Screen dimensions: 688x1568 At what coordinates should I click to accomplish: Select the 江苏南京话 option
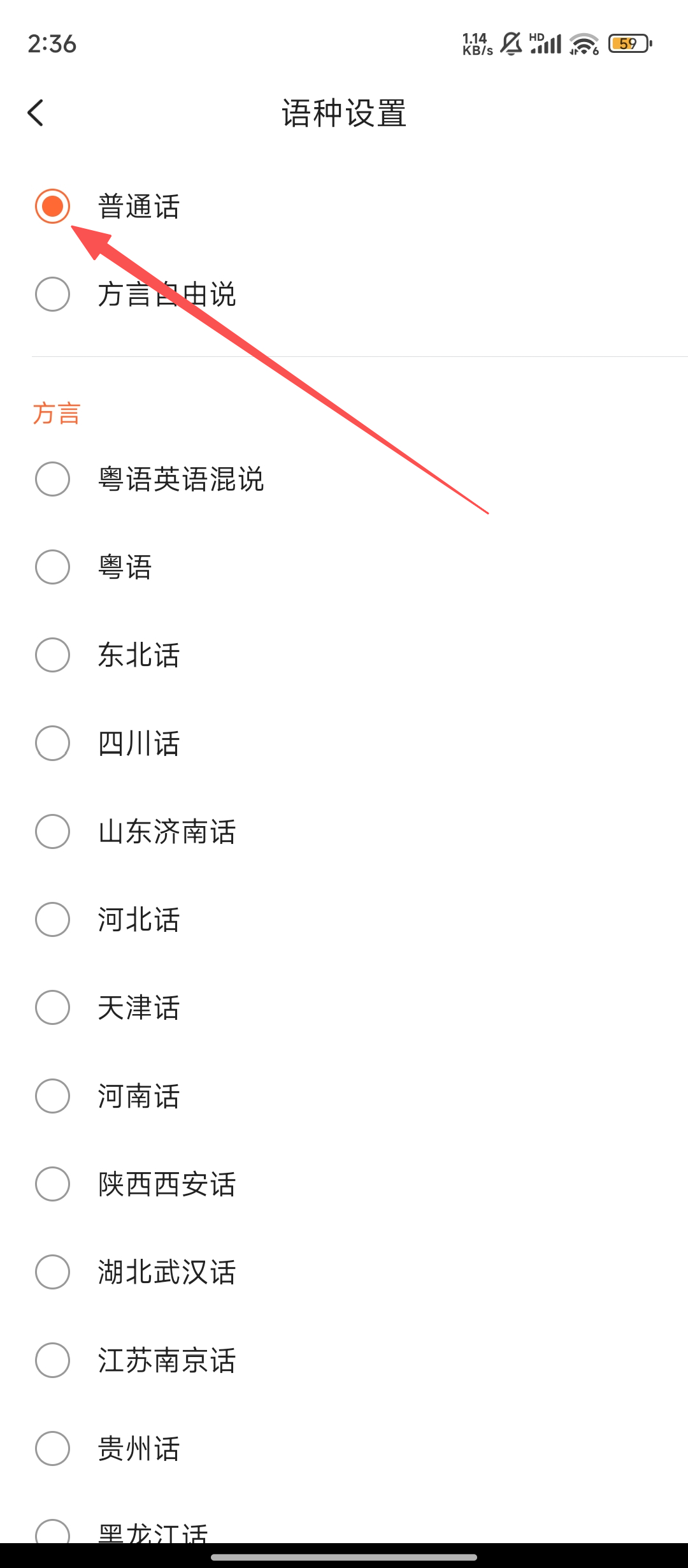pos(52,1360)
